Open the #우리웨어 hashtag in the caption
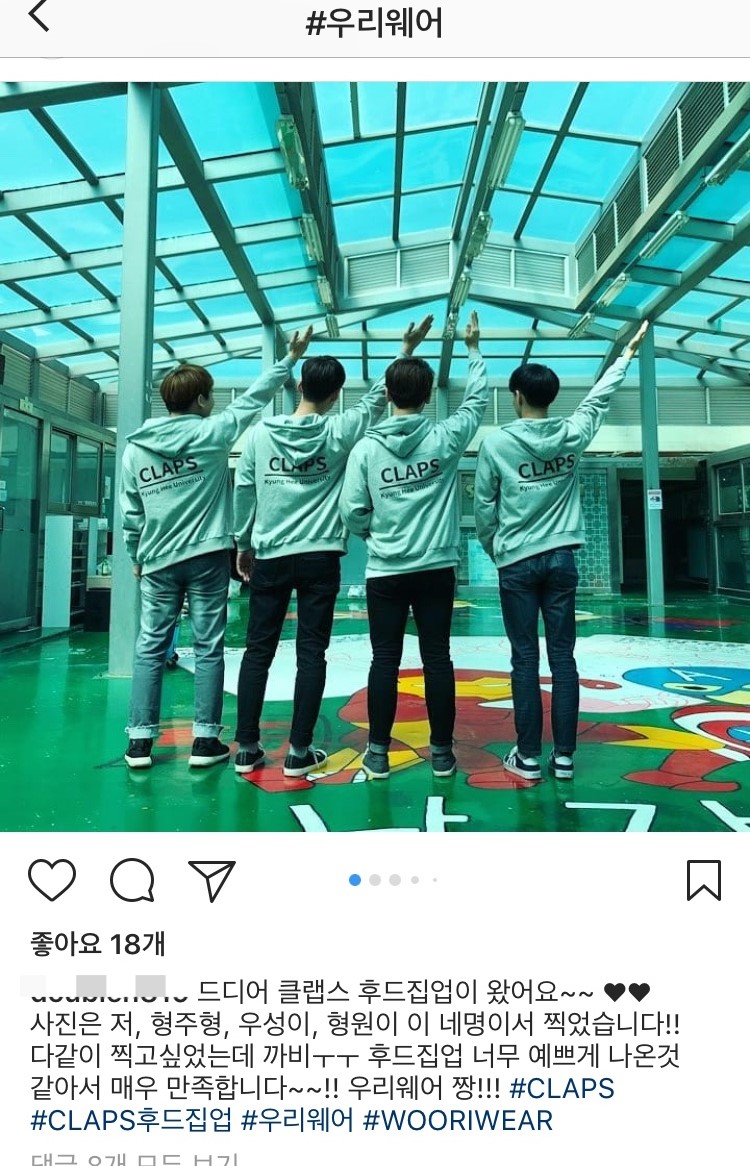This screenshot has height=1166, width=750. 298,1120
